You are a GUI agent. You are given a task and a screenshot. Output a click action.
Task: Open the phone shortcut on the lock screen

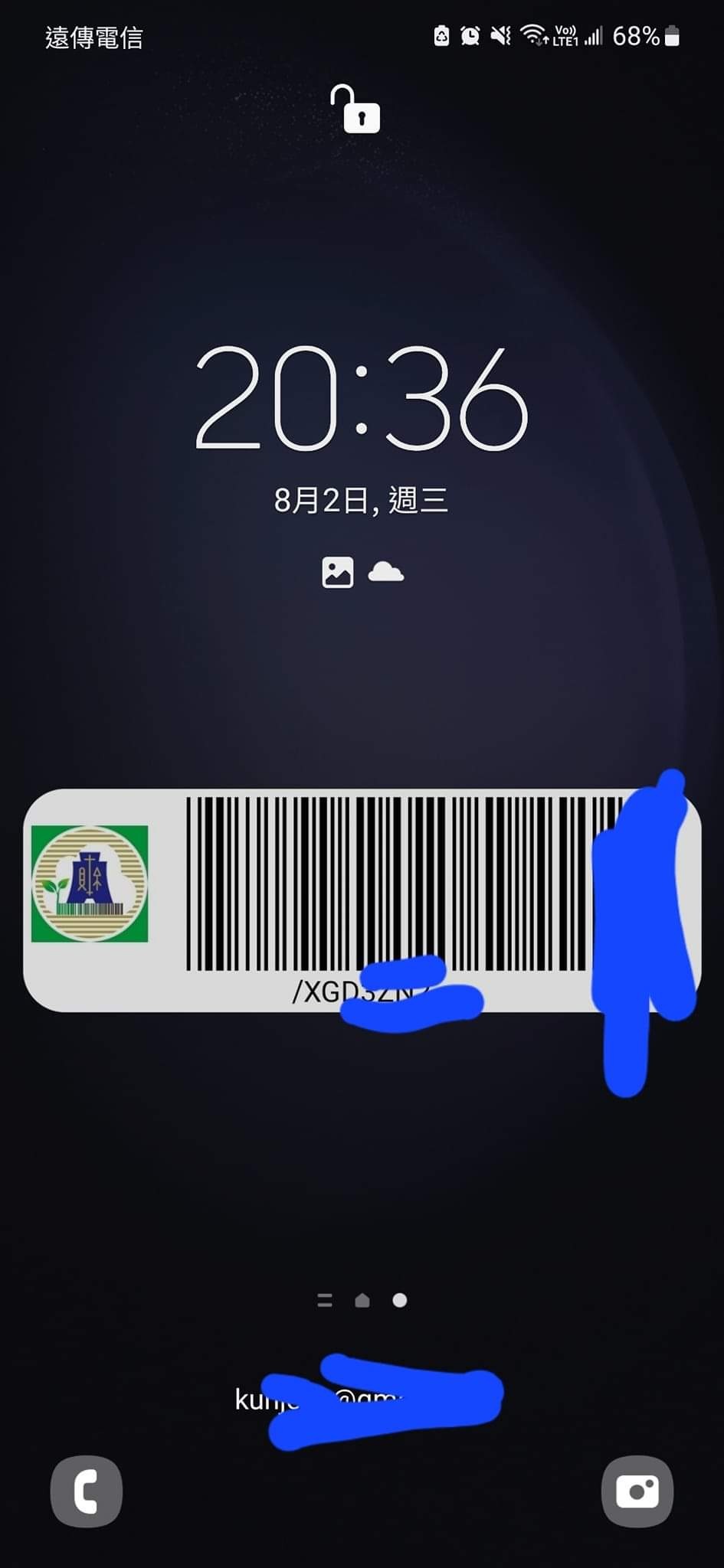coord(87,1491)
